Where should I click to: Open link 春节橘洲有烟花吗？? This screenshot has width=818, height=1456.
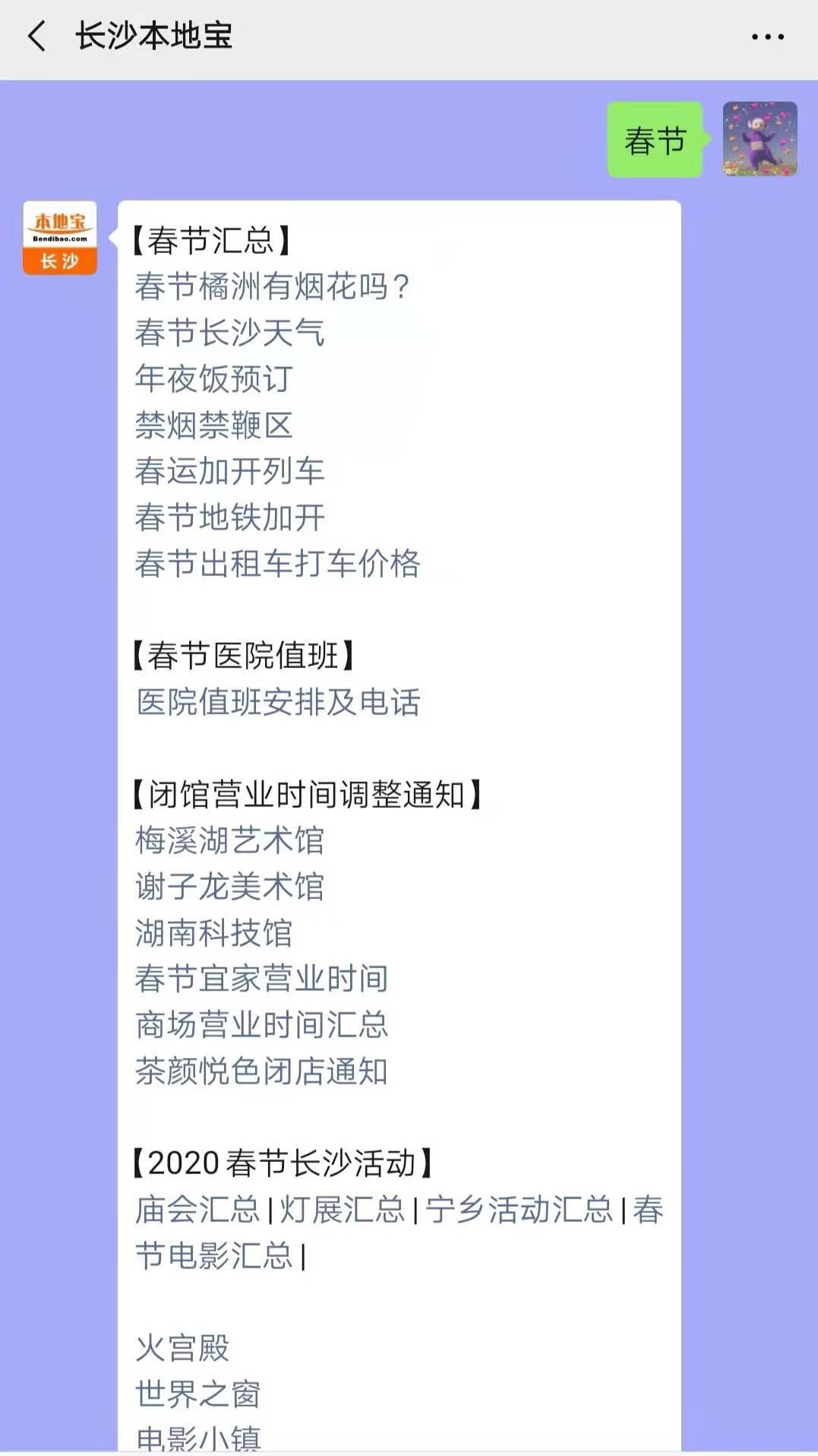(272, 287)
